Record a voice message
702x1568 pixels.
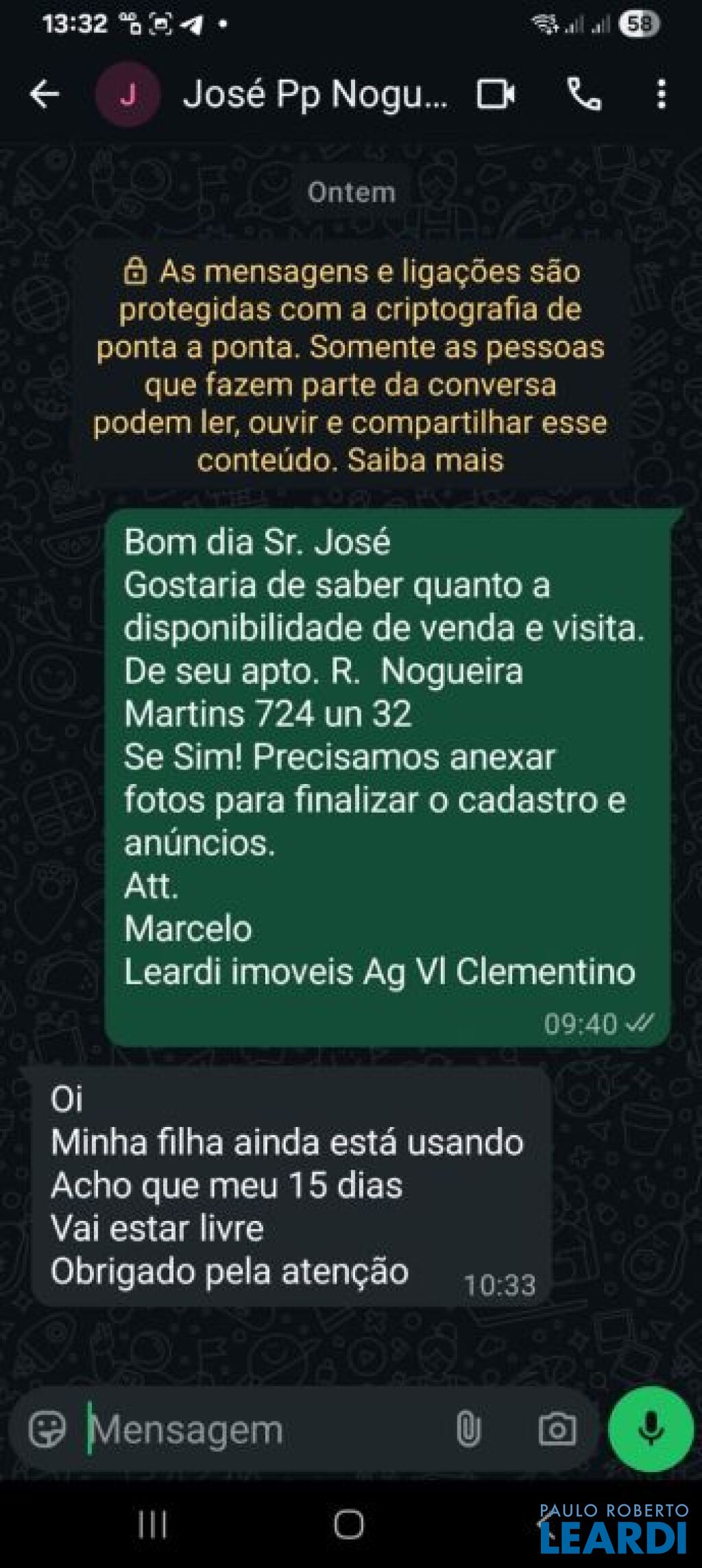coord(651,1429)
